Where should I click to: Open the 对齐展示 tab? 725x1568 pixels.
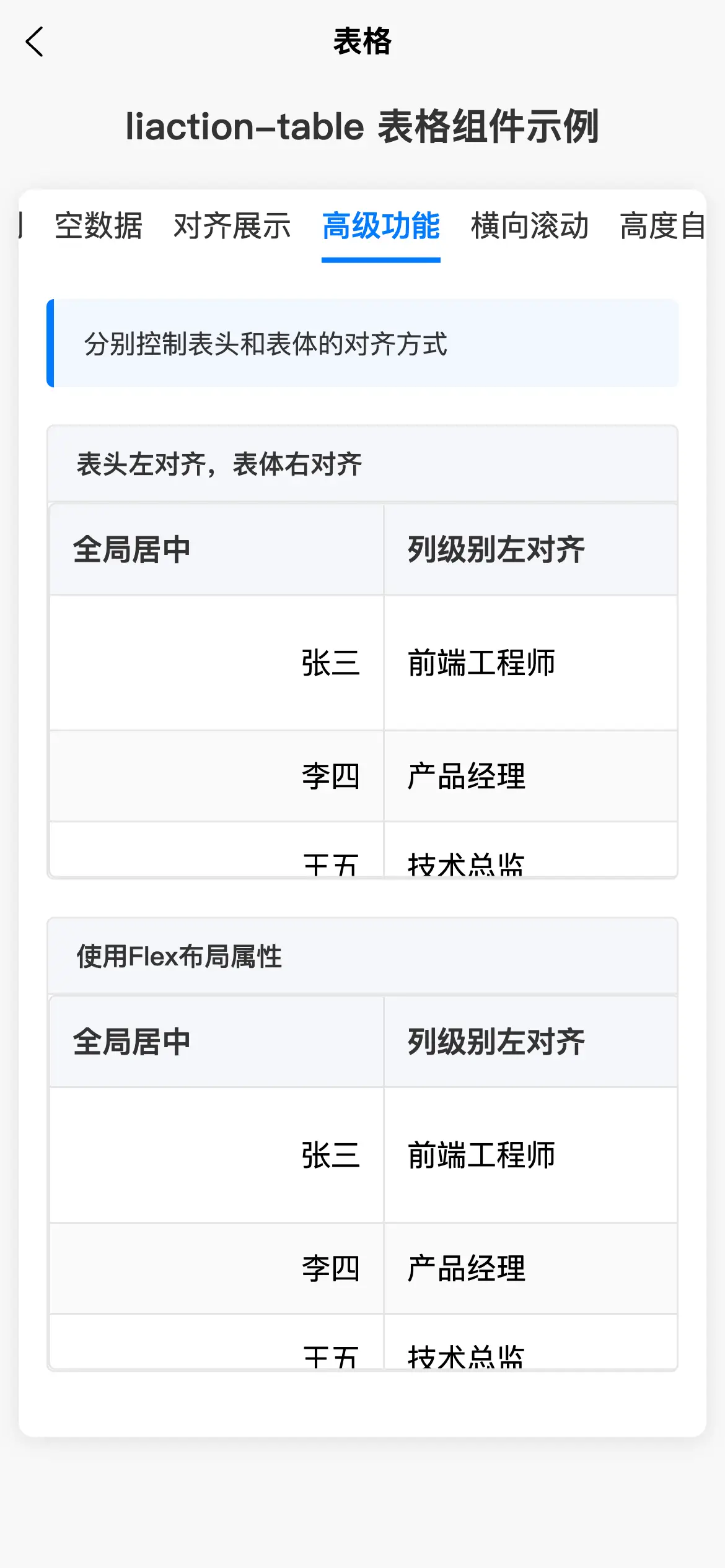click(x=232, y=226)
